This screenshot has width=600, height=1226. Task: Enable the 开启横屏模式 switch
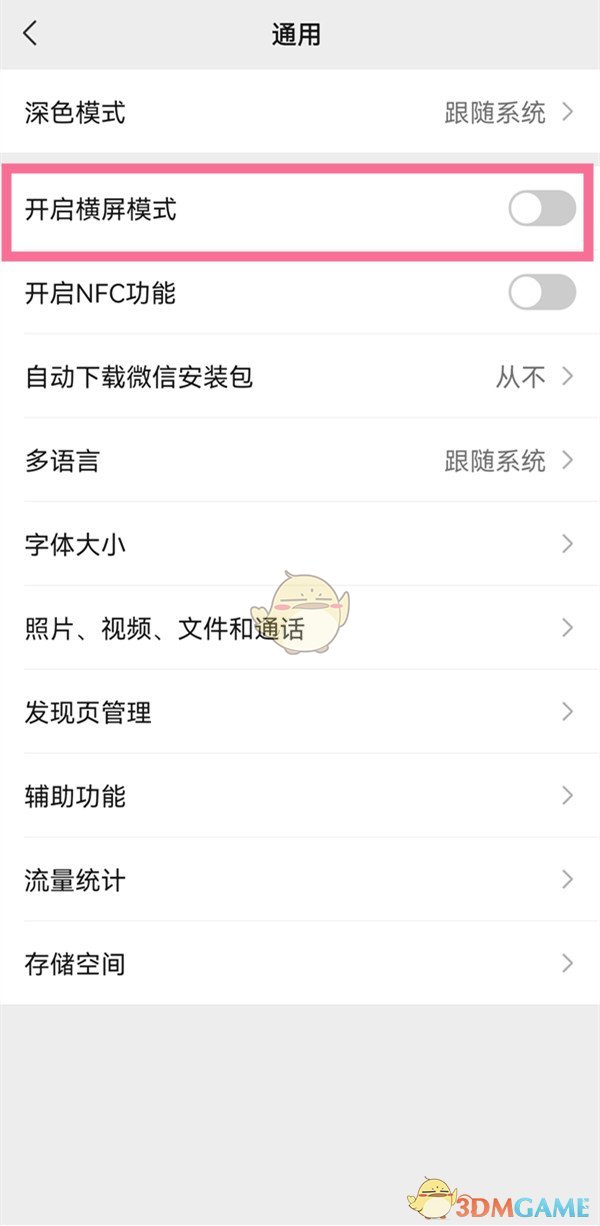pyautogui.click(x=541, y=209)
